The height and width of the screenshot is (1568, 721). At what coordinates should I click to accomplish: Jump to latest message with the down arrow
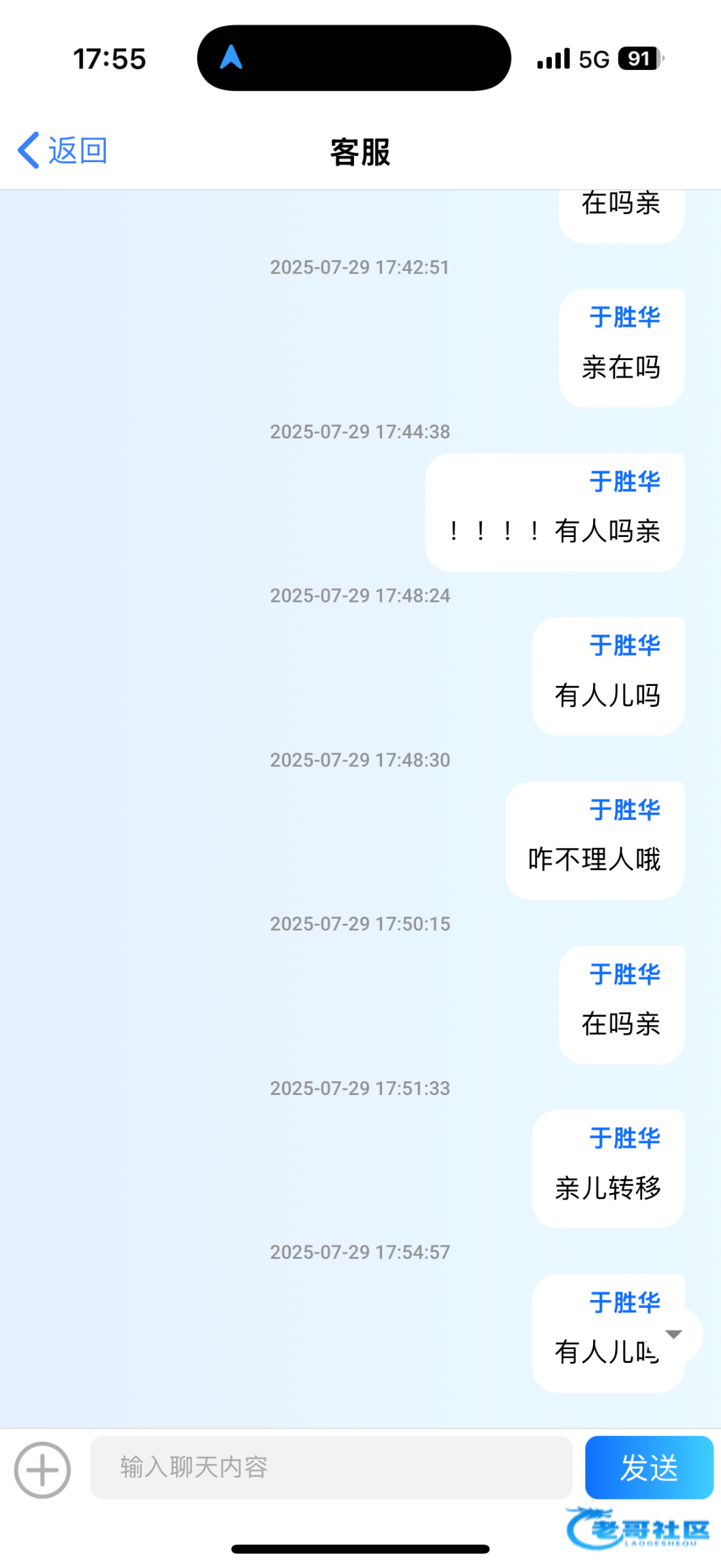click(674, 1334)
